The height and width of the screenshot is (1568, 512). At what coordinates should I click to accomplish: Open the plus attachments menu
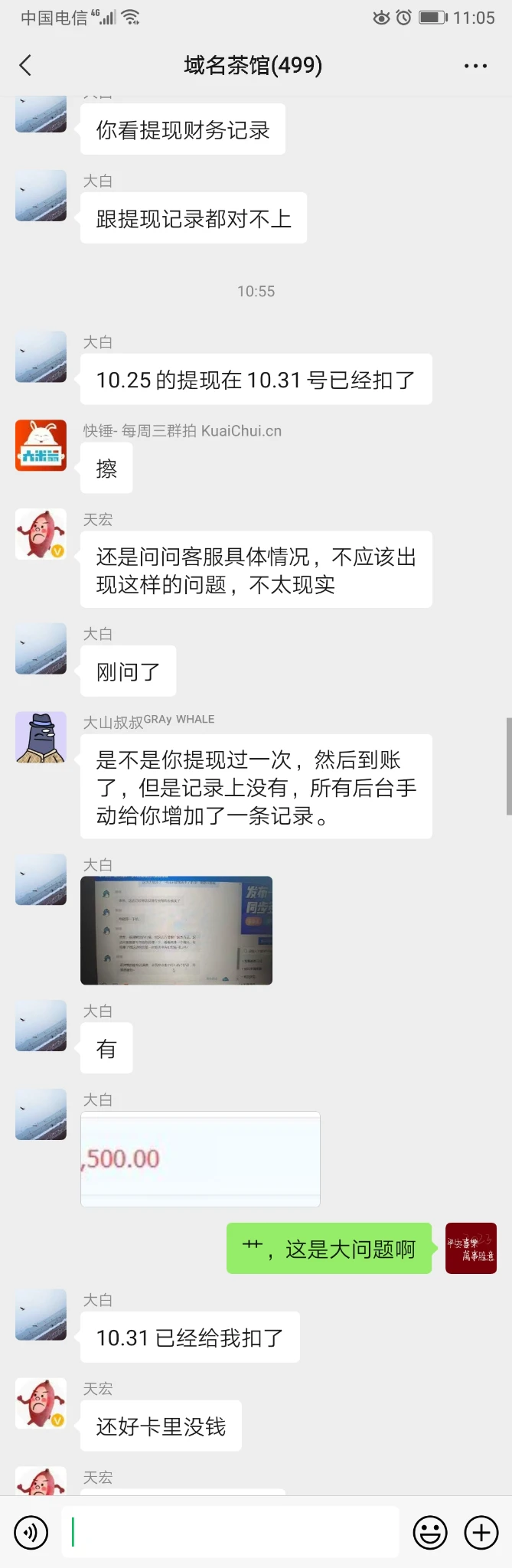tap(481, 1533)
